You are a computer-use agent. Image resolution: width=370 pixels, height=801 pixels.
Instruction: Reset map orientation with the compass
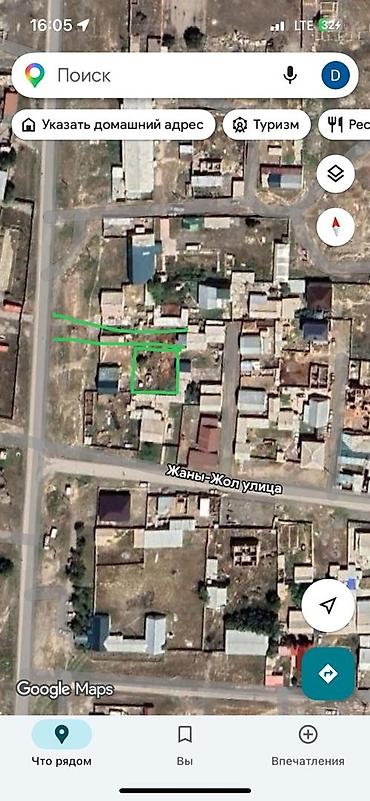[336, 227]
